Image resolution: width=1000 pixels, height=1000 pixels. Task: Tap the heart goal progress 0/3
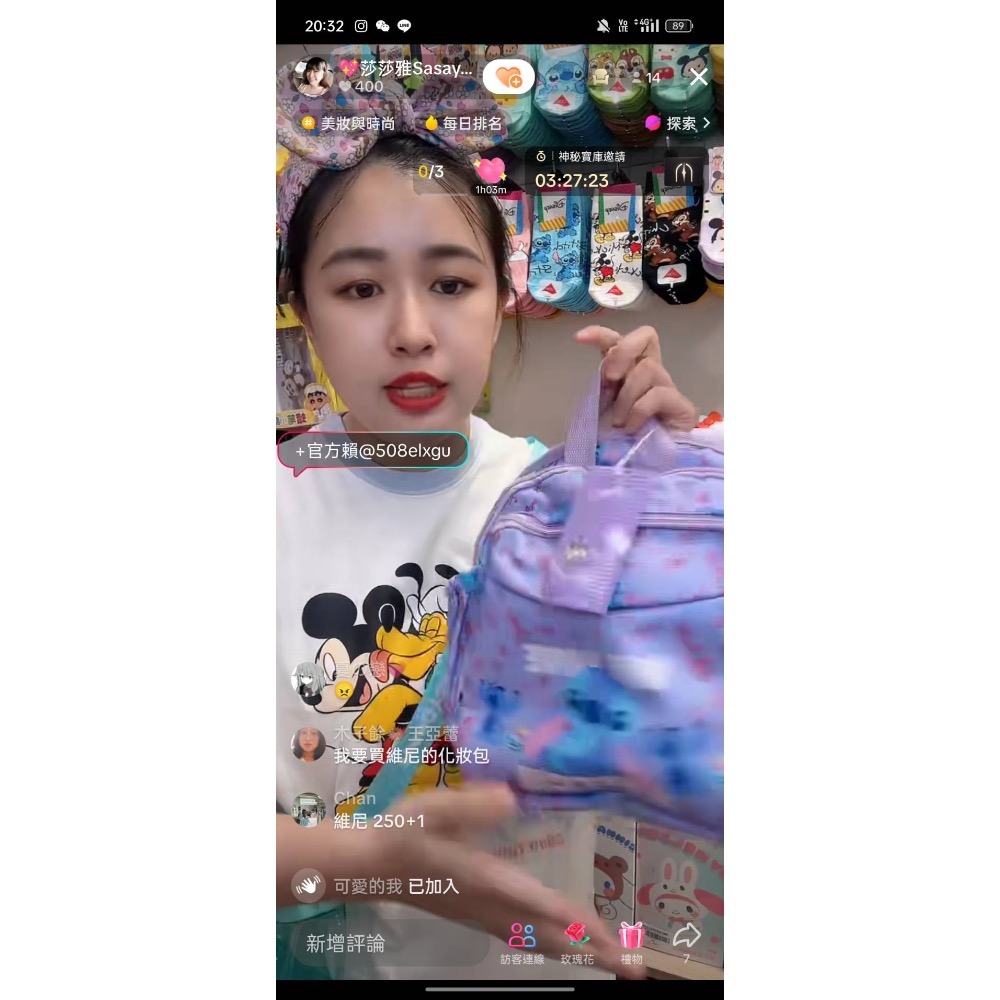pos(431,172)
